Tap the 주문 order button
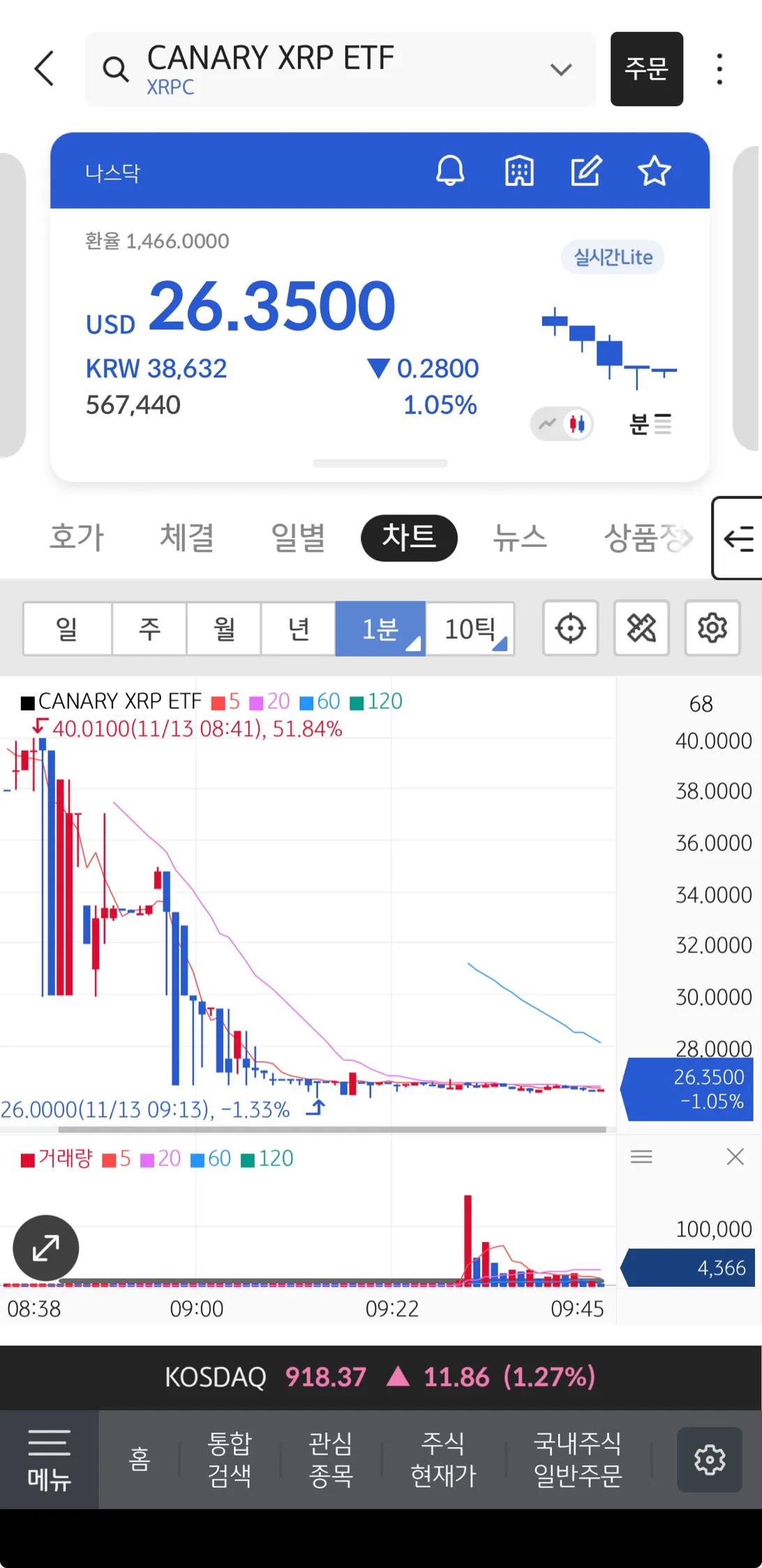 pos(646,69)
